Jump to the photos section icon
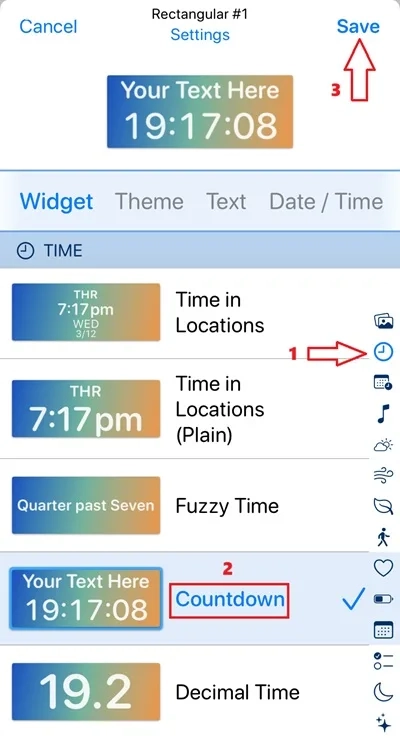Screen dimensions: 400x738 (383, 321)
